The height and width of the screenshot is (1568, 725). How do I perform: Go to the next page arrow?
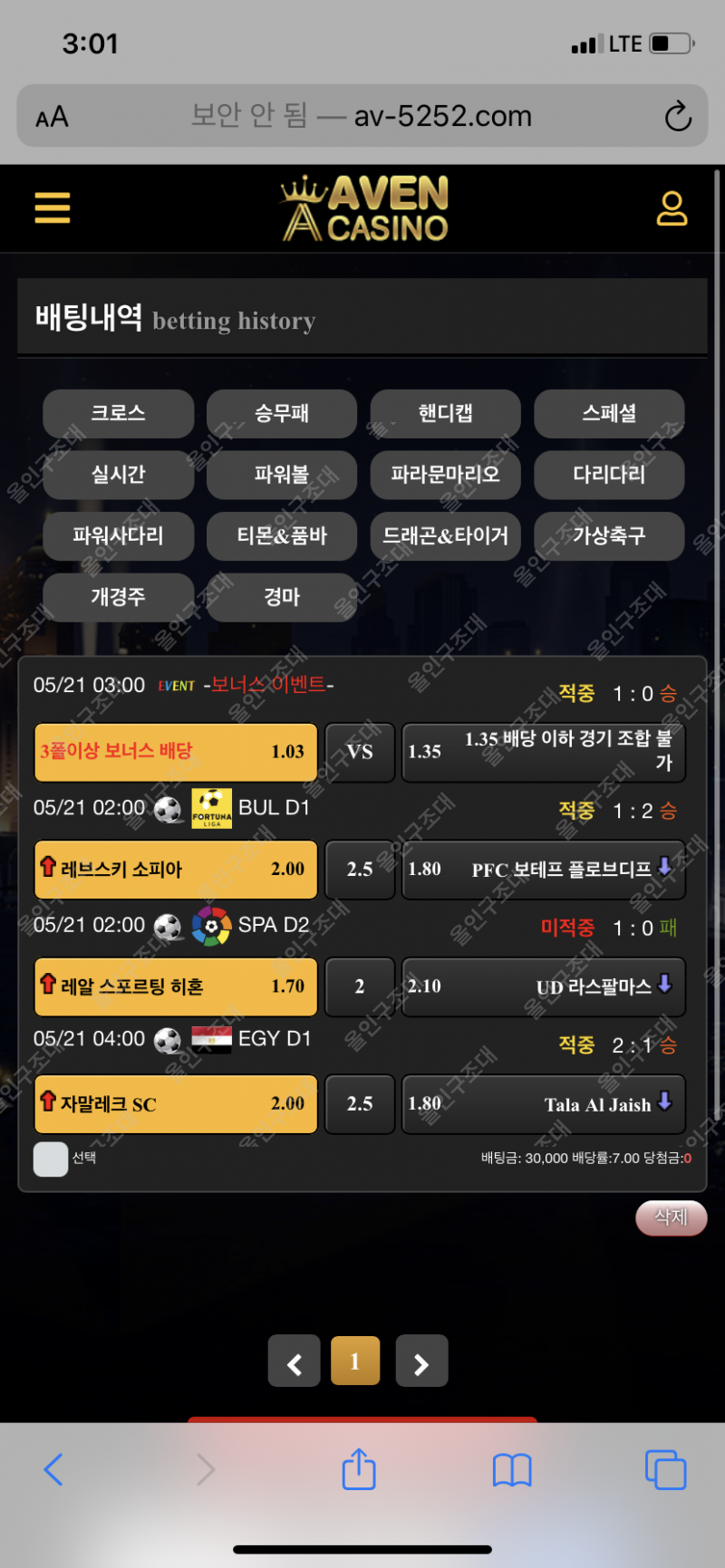(421, 1361)
